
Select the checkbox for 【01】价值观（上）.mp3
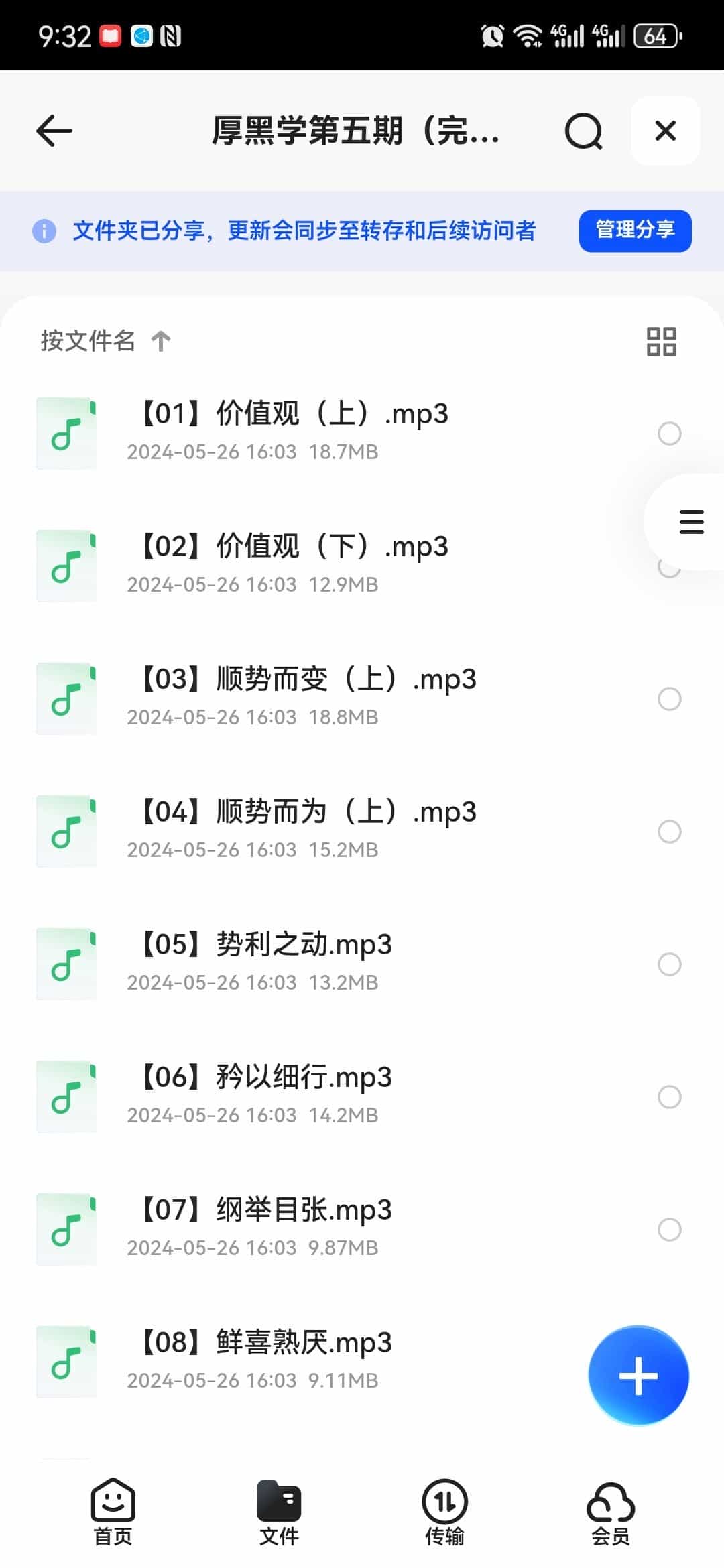pyautogui.click(x=669, y=434)
